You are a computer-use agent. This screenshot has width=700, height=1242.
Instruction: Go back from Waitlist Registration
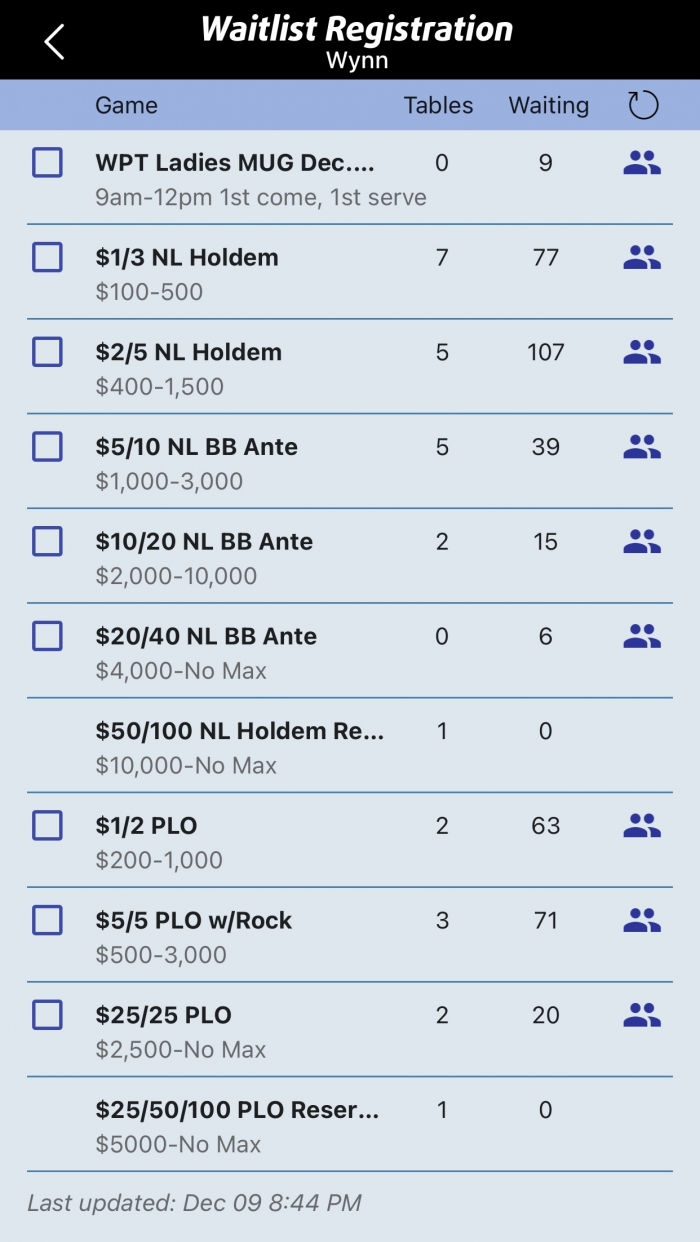pos(55,41)
